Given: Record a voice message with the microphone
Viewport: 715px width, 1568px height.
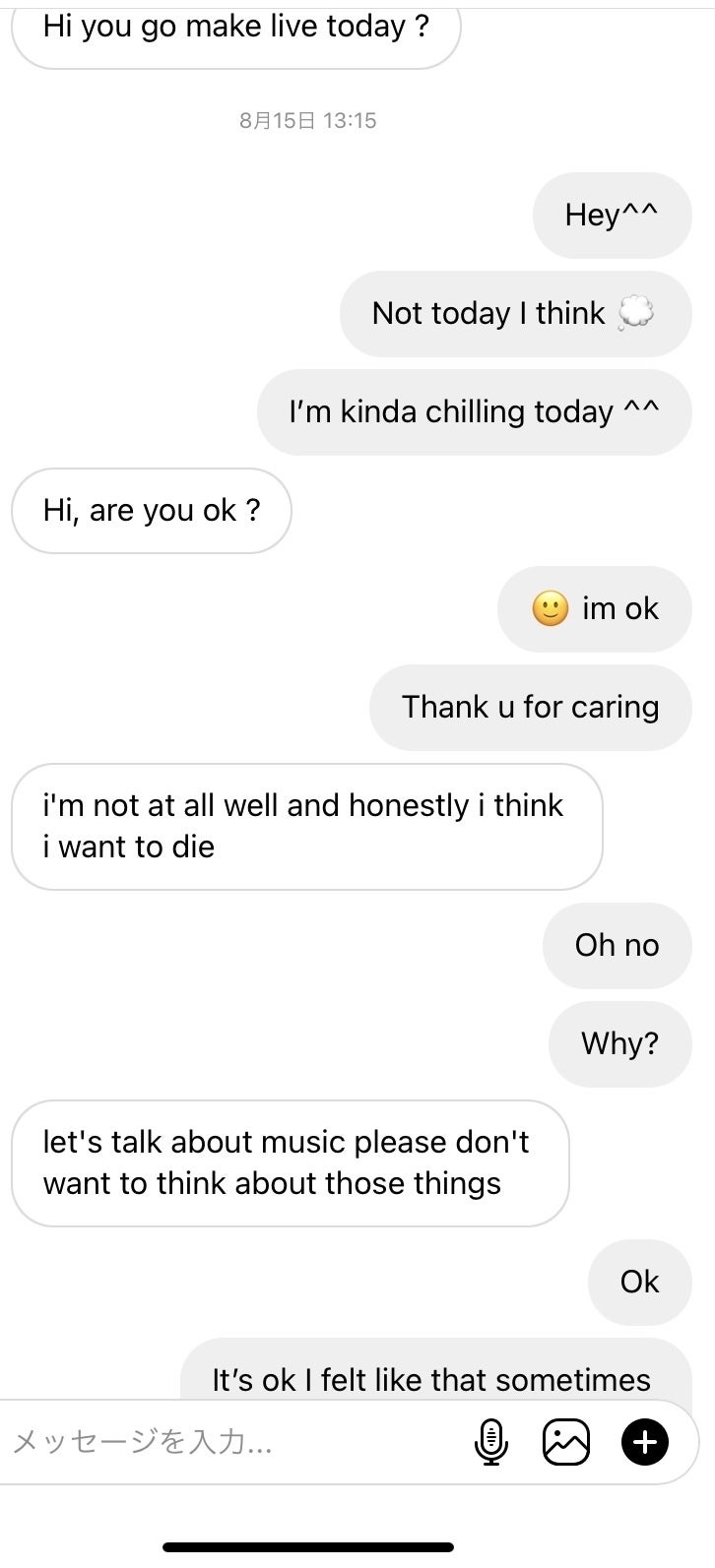Looking at the screenshot, I should click(x=490, y=1443).
